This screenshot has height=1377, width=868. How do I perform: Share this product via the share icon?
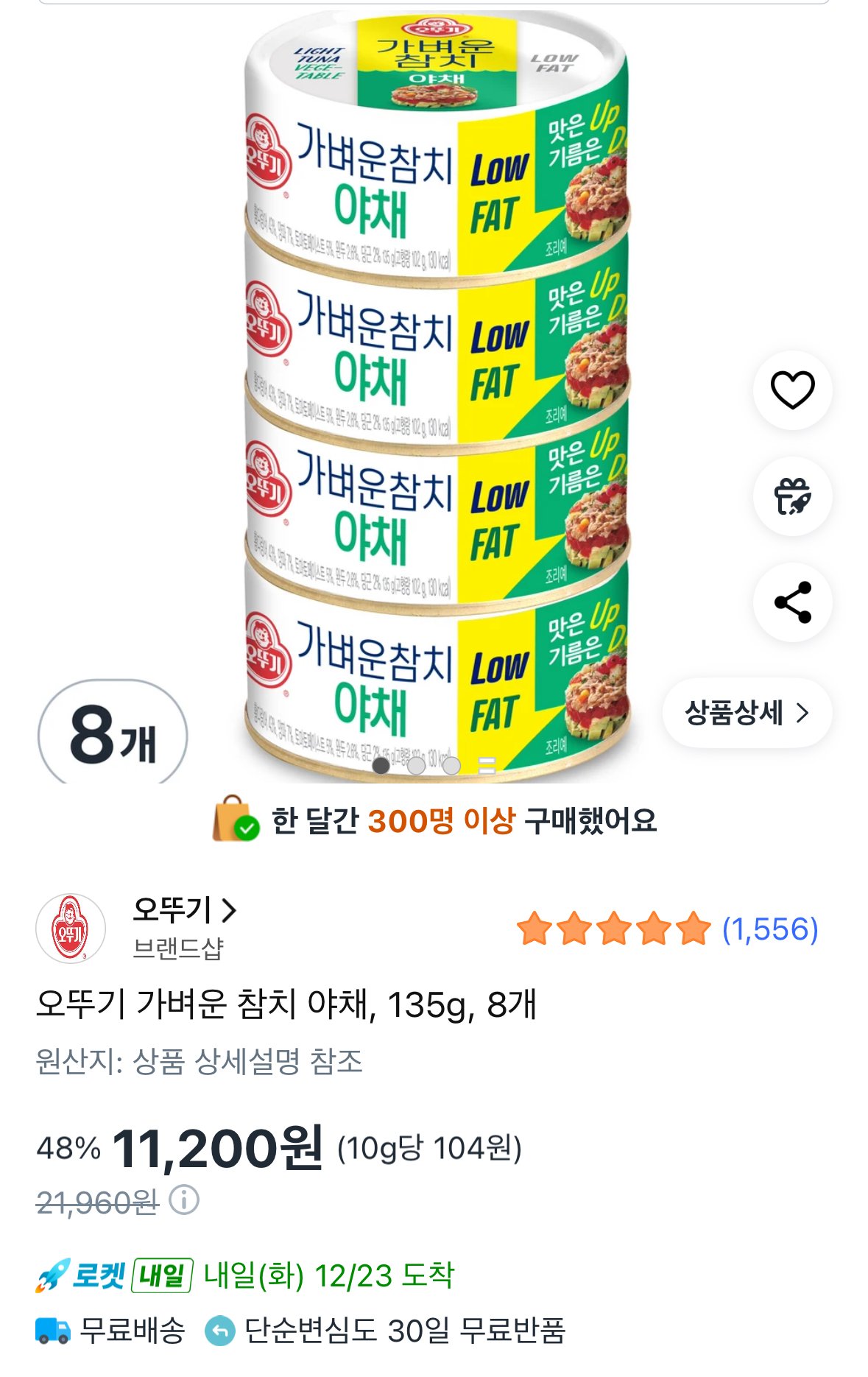[791, 604]
